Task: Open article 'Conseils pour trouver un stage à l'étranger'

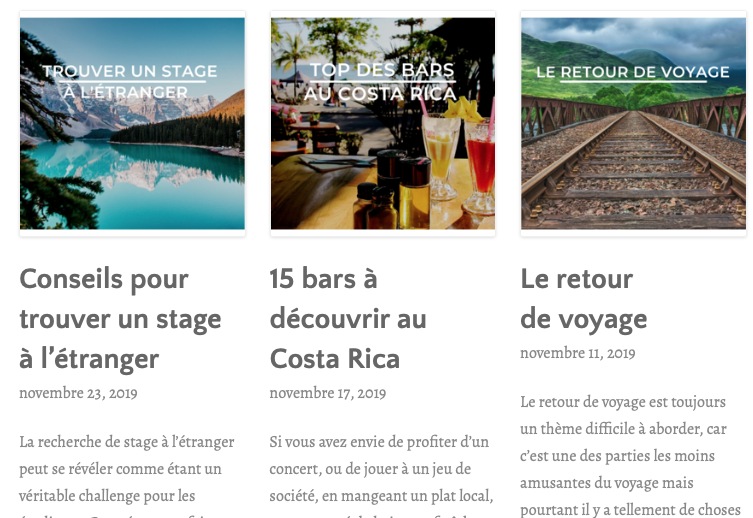Action: [120, 319]
